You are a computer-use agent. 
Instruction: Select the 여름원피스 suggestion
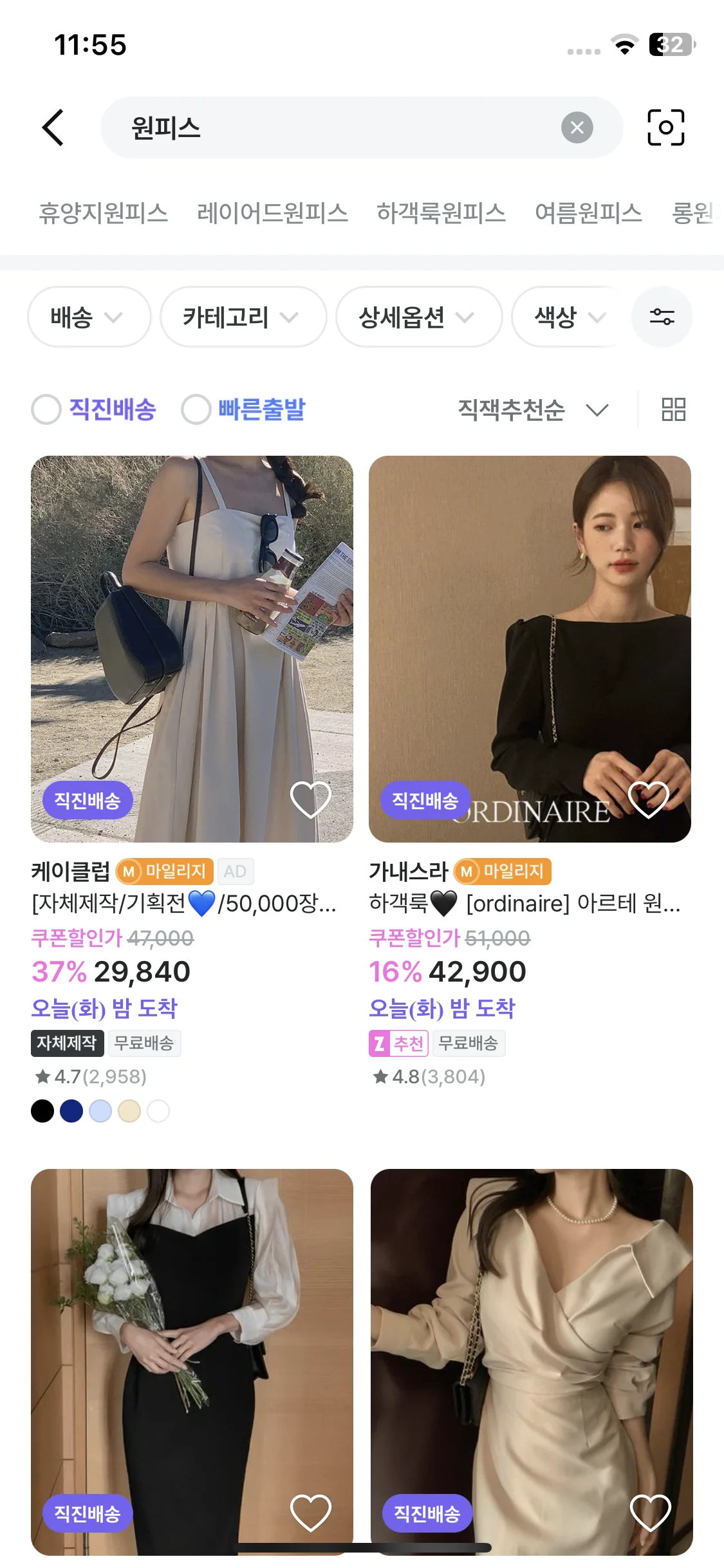588,213
